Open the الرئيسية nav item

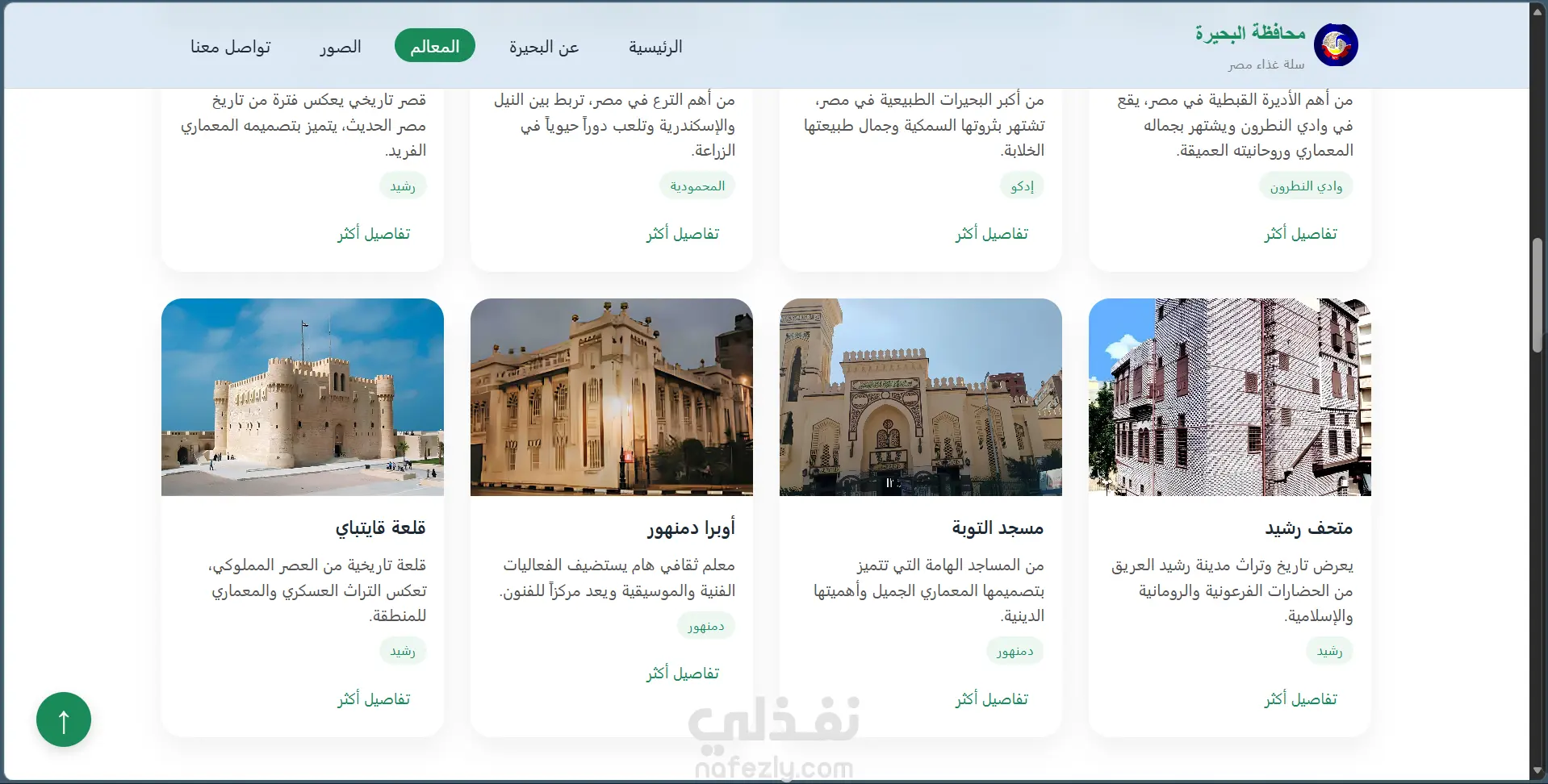(x=655, y=47)
